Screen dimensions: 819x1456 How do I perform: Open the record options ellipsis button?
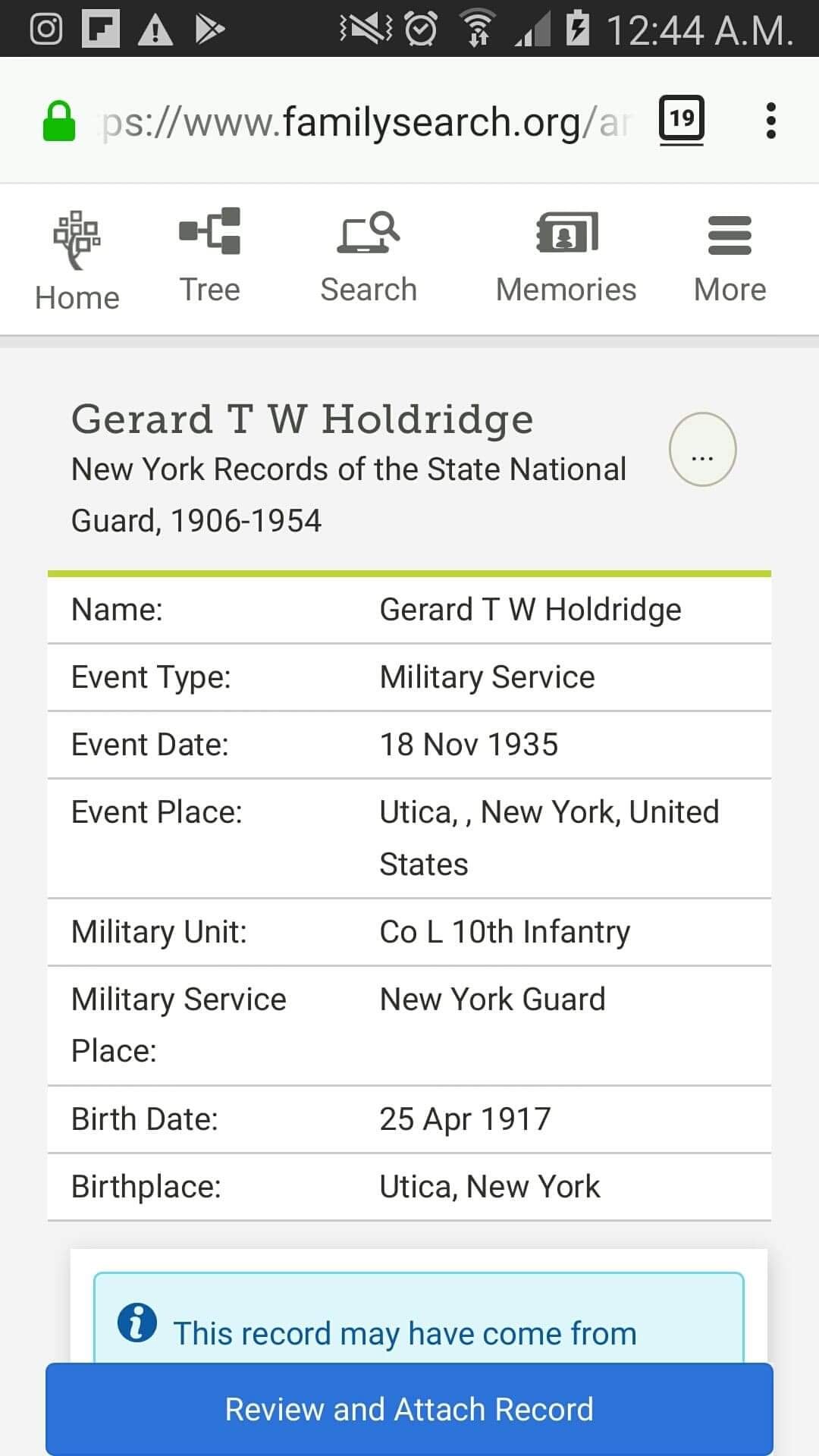[x=702, y=450]
